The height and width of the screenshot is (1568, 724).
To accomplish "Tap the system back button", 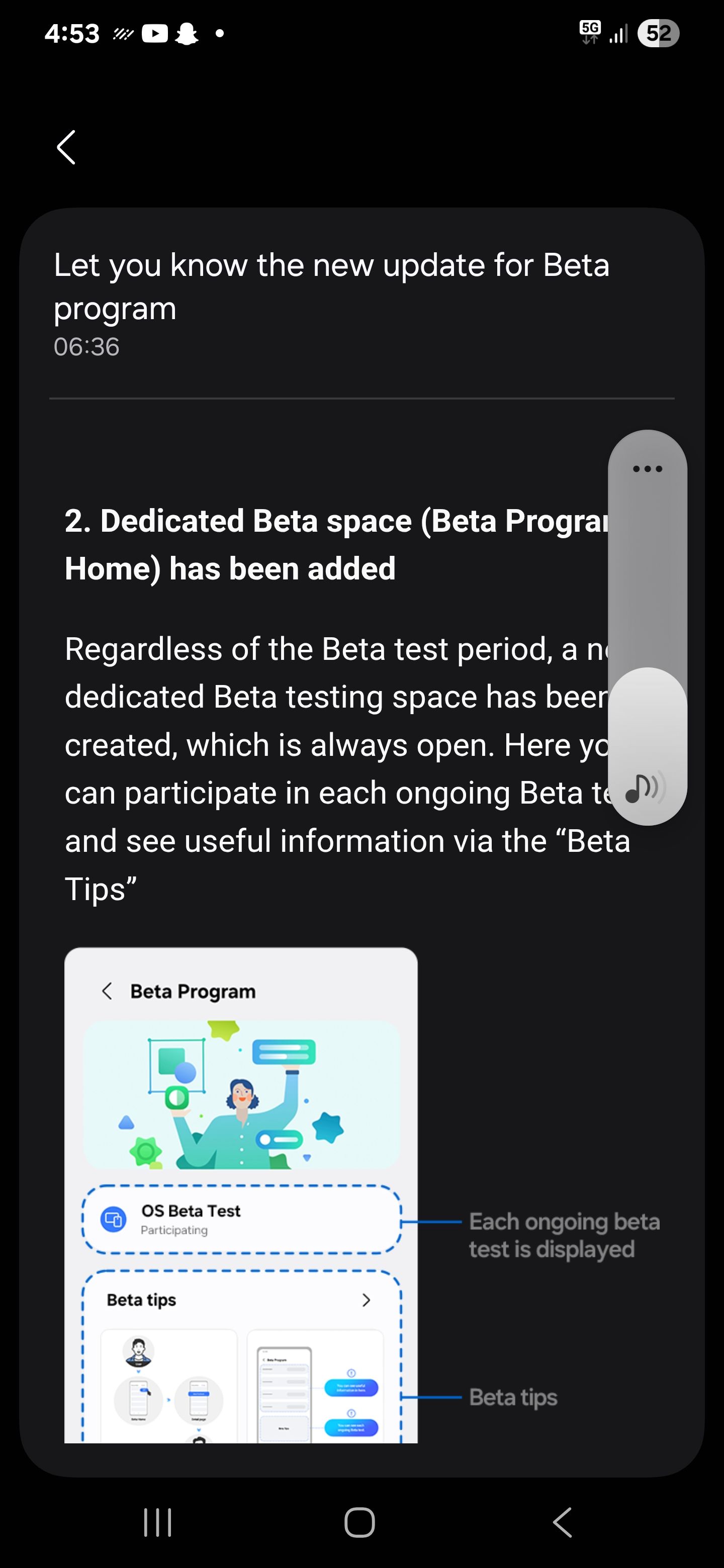I will coord(563,1522).
